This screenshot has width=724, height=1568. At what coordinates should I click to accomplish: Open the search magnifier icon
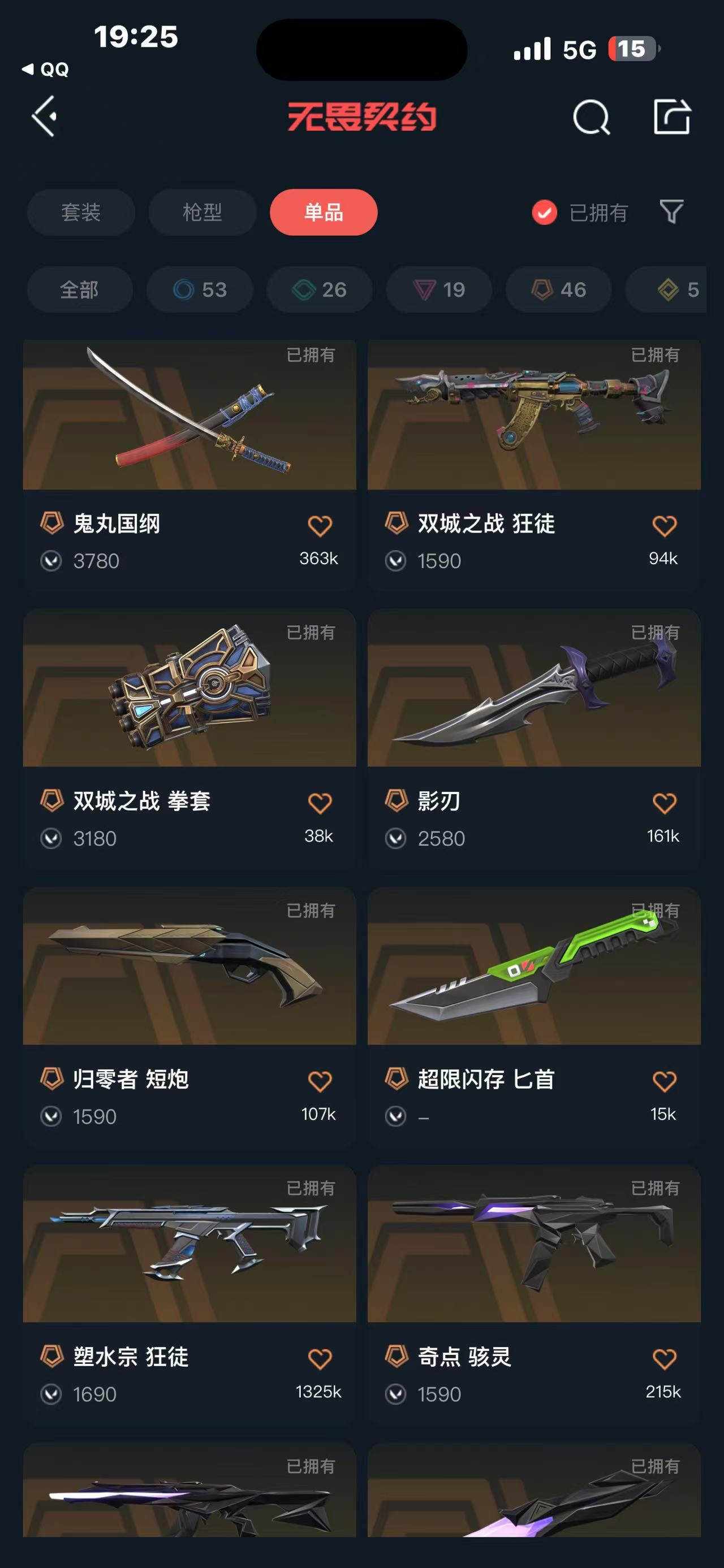point(591,116)
